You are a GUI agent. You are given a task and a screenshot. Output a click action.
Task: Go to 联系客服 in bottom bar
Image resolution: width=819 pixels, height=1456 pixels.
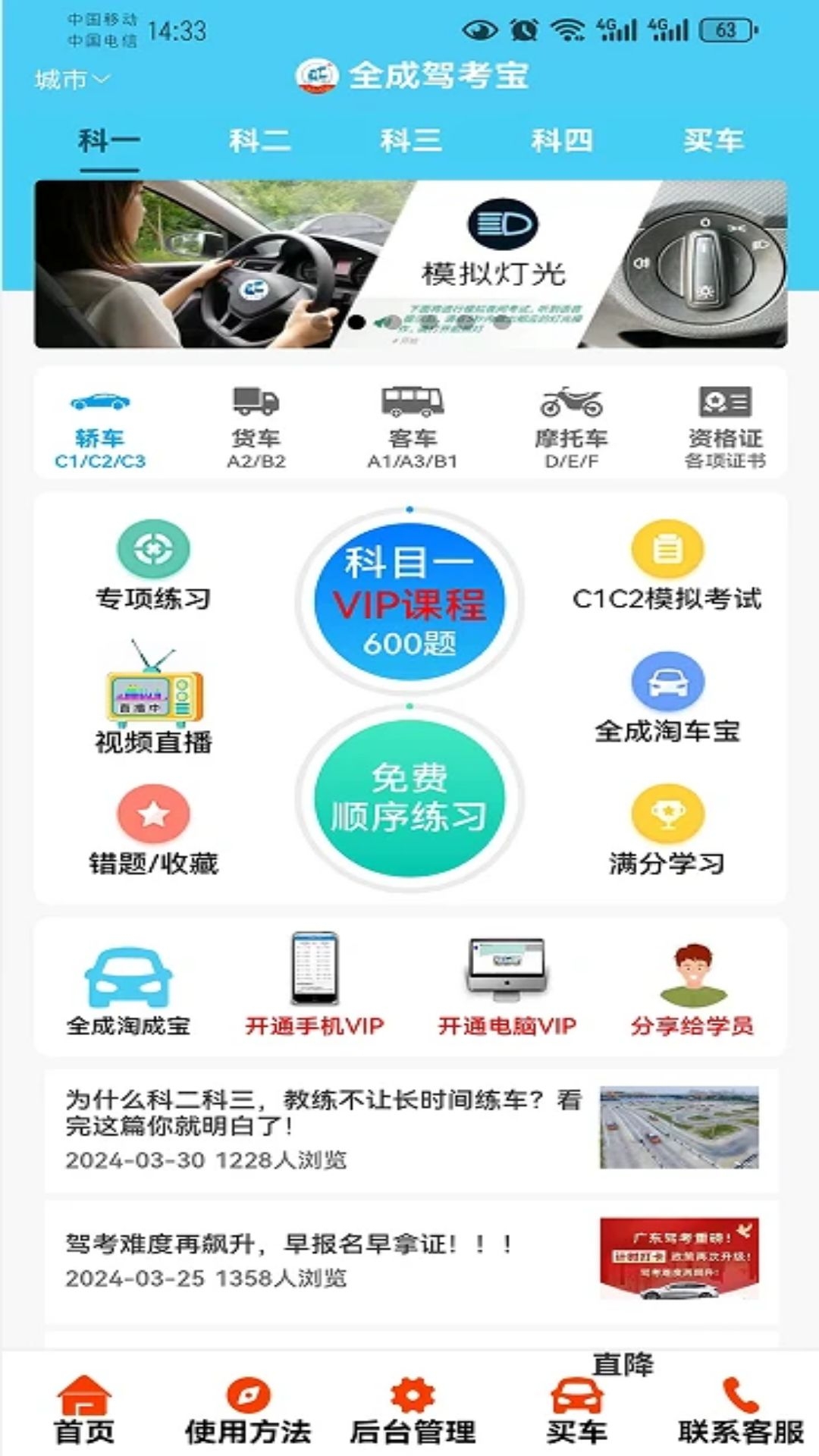[740, 1410]
